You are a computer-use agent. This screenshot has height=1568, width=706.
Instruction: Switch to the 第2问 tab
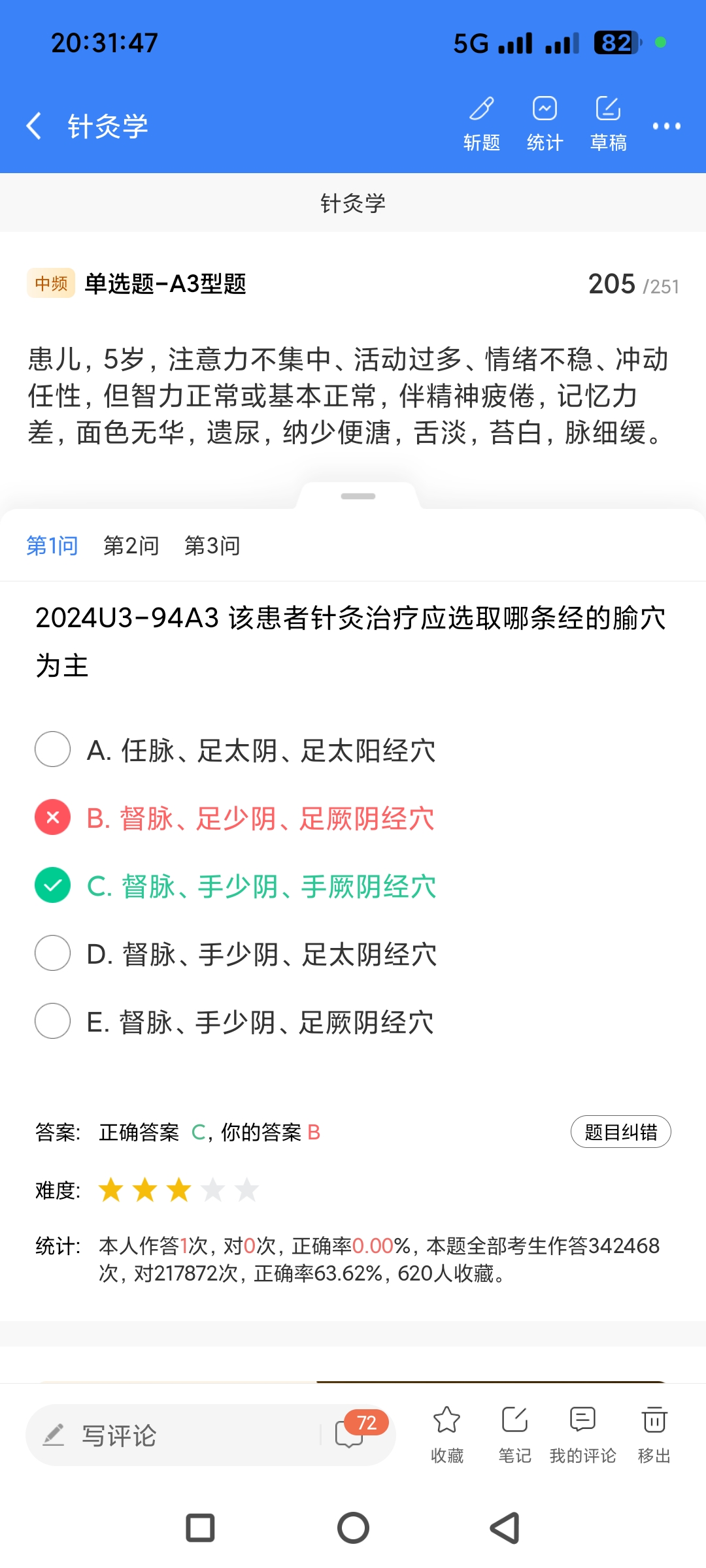[131, 546]
